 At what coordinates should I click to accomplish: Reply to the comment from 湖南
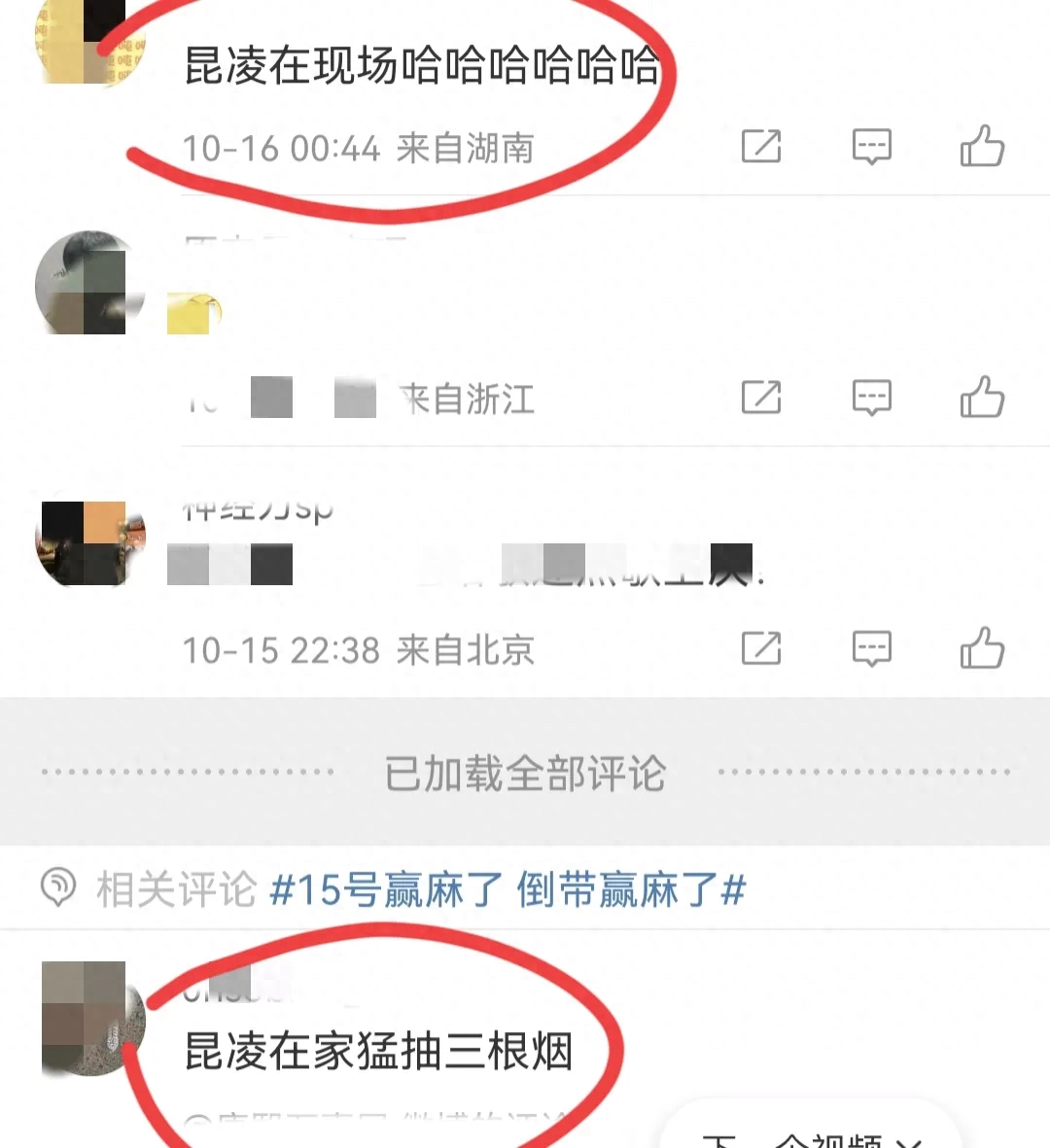871,147
